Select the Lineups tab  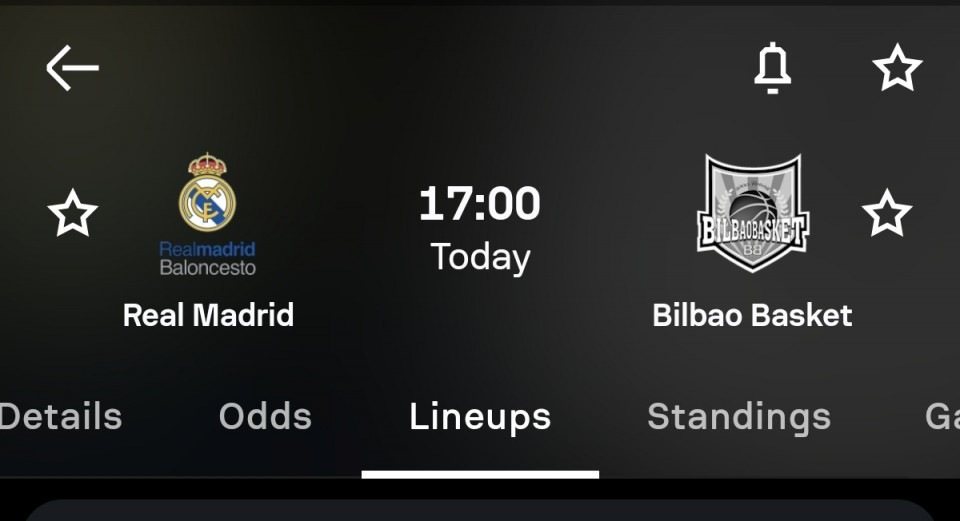tap(480, 416)
